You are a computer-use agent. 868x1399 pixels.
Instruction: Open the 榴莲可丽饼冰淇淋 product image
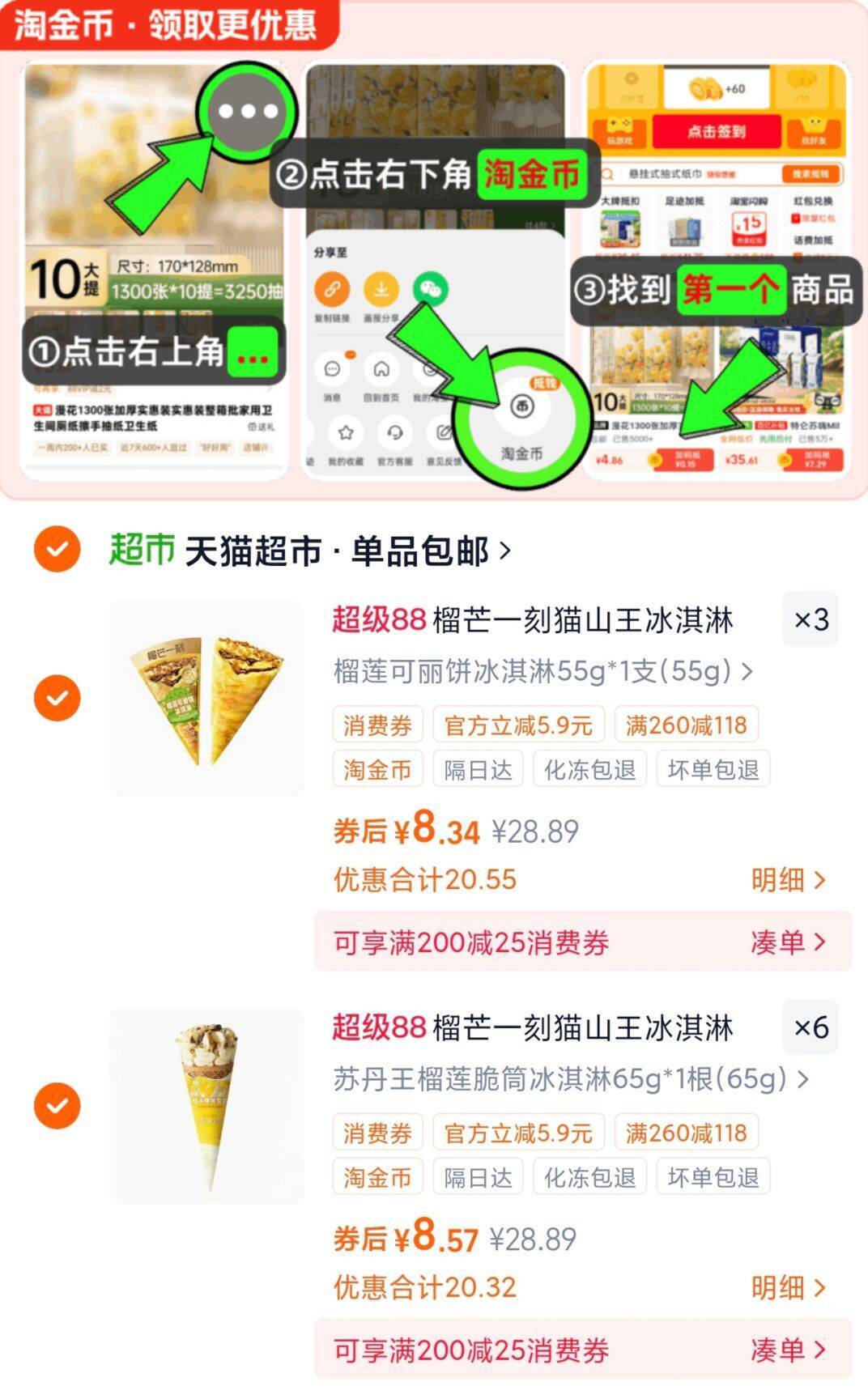tap(206, 698)
